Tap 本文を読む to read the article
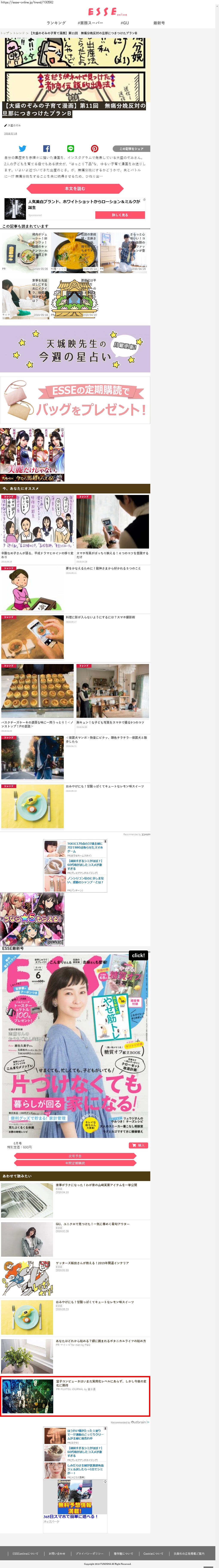 (75, 189)
